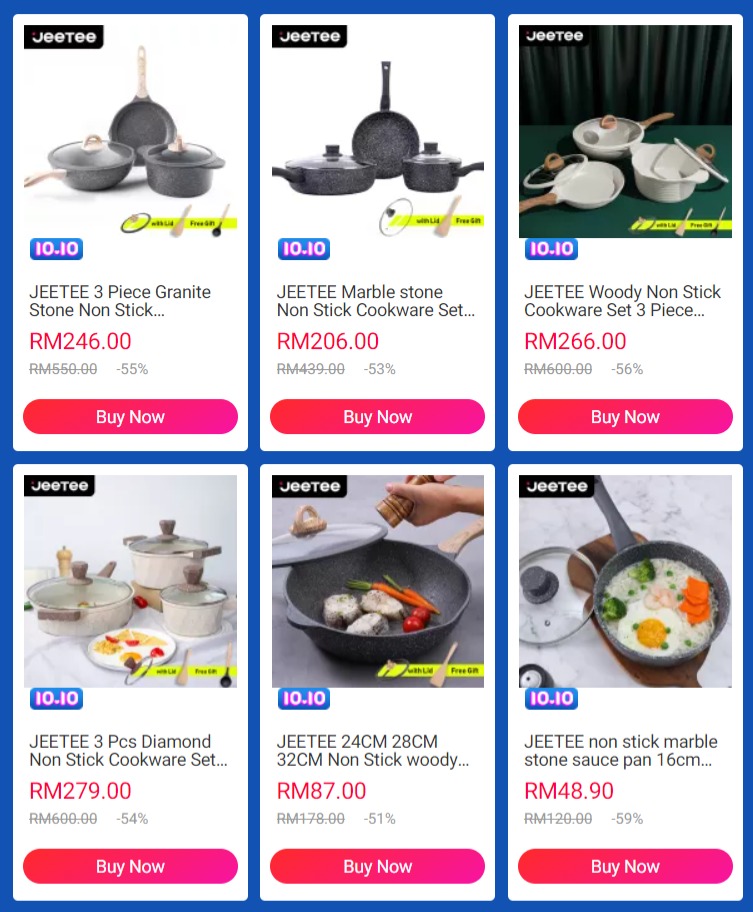The width and height of the screenshot is (753, 912).
Task: View the JEETEE Marble stone Cookware Set picture
Action: point(377,132)
